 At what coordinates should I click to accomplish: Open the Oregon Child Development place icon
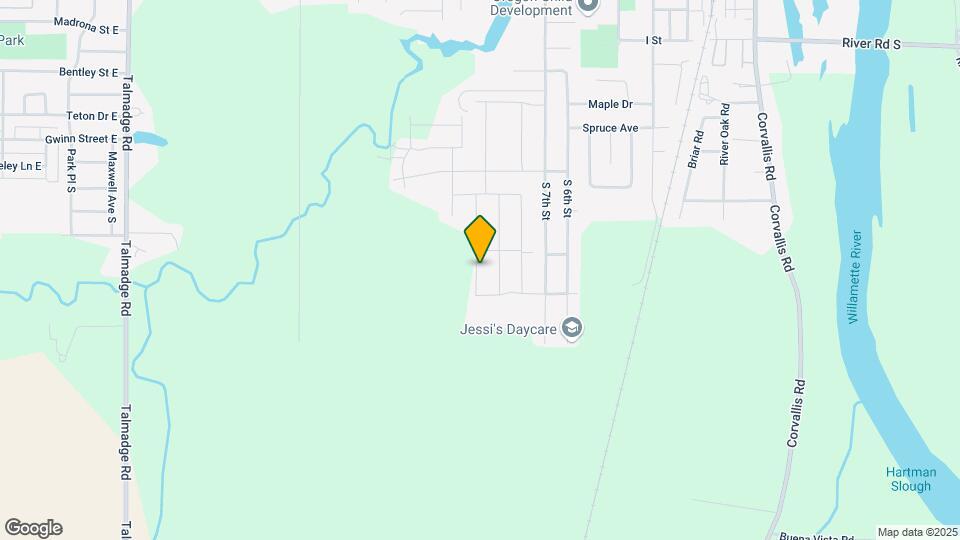[x=588, y=7]
